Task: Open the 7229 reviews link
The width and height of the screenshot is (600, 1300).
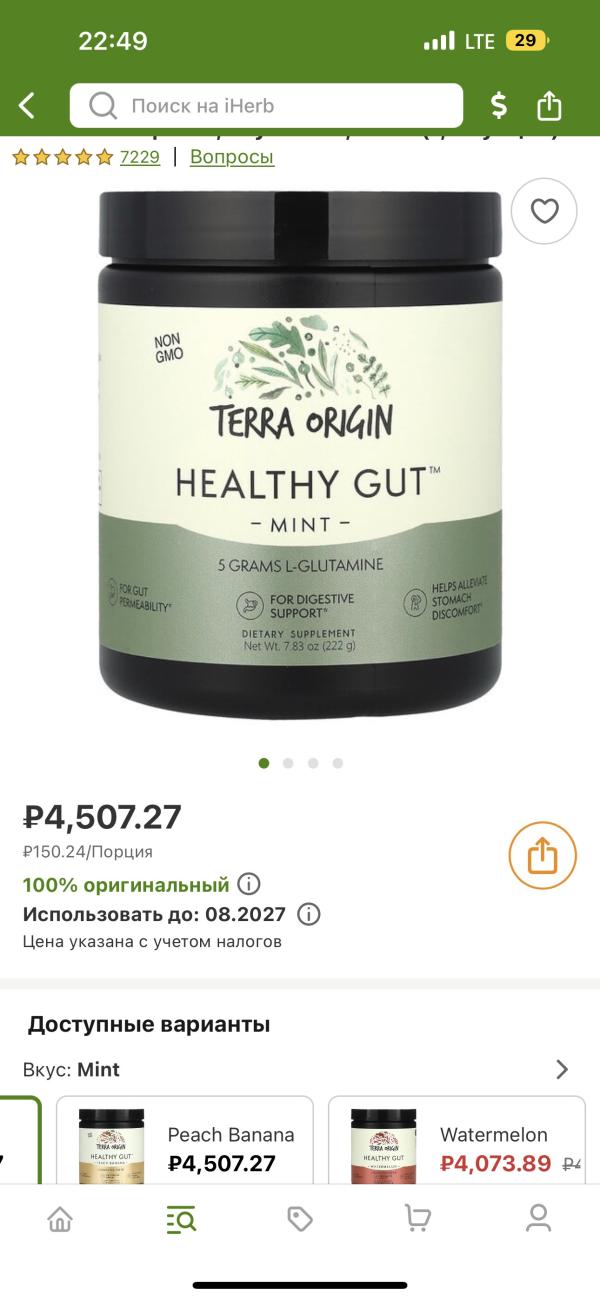Action: 139,157
